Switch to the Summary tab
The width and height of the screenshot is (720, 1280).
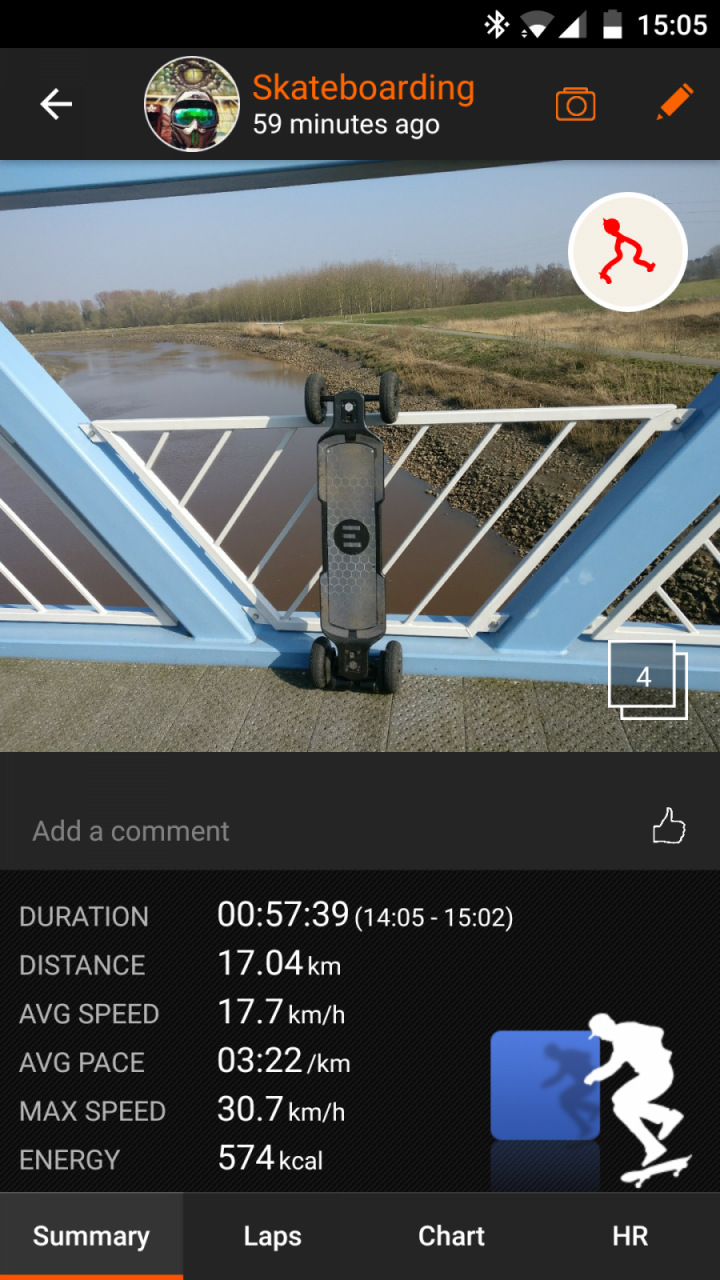[91, 1236]
